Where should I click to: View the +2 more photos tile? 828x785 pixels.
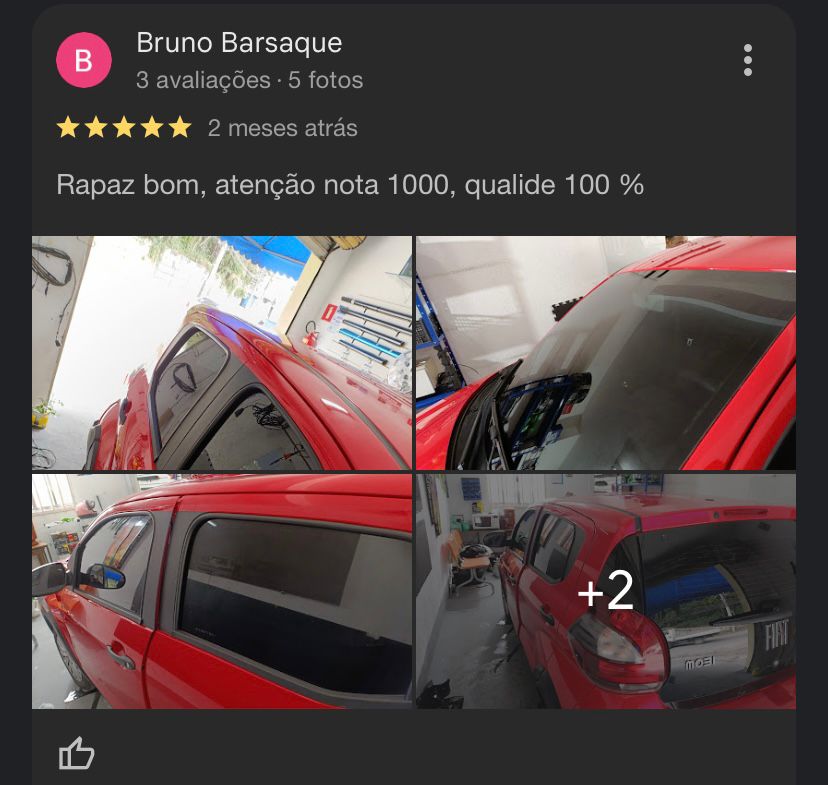pos(606,591)
